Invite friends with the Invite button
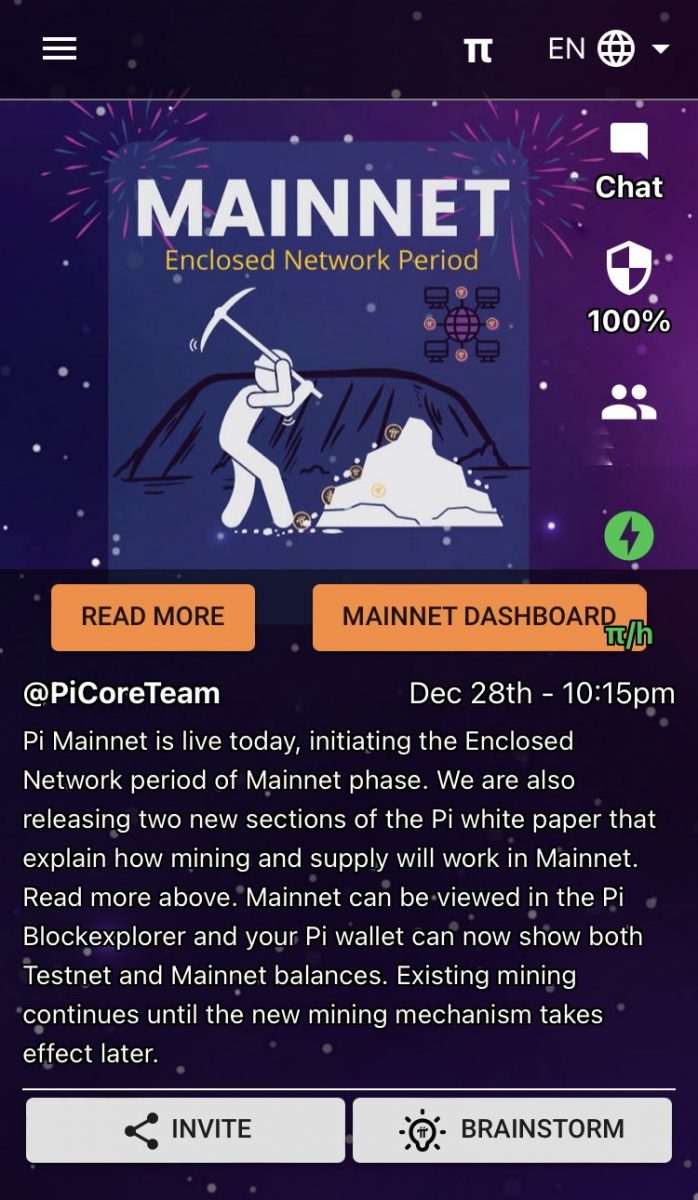 [185, 1130]
